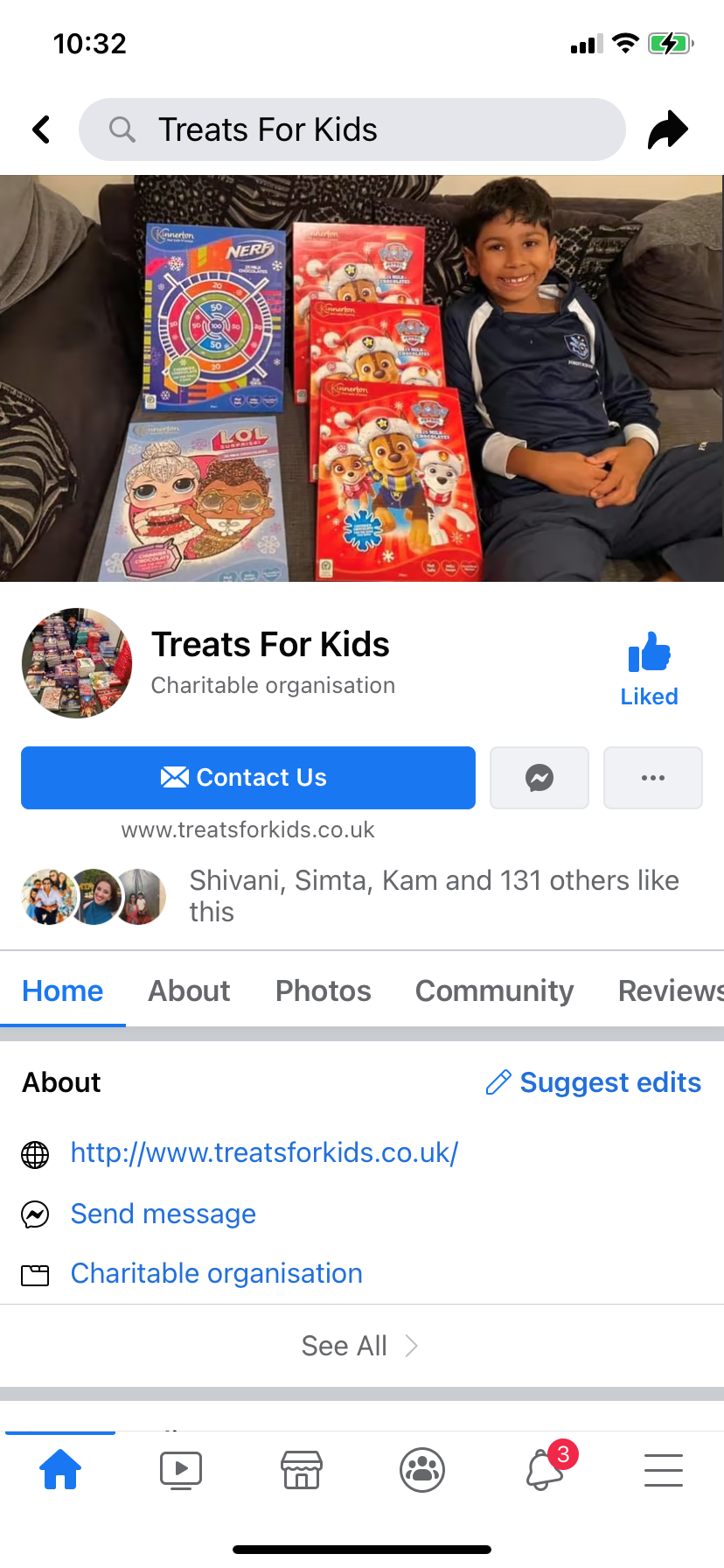Viewport: 724px width, 1568px height.
Task: Open Messenger chat button beside Contact Us
Action: (x=540, y=778)
